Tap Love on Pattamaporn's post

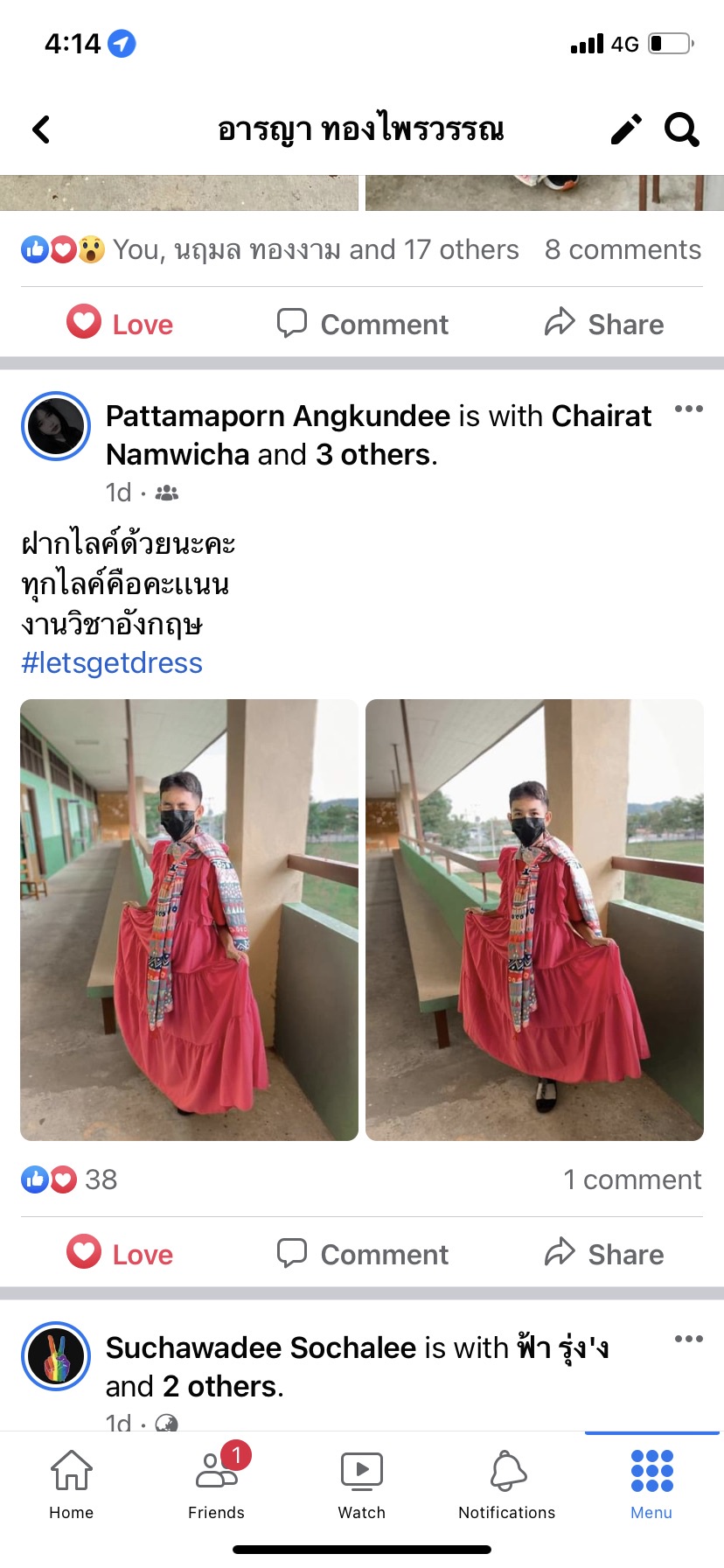point(121,1254)
